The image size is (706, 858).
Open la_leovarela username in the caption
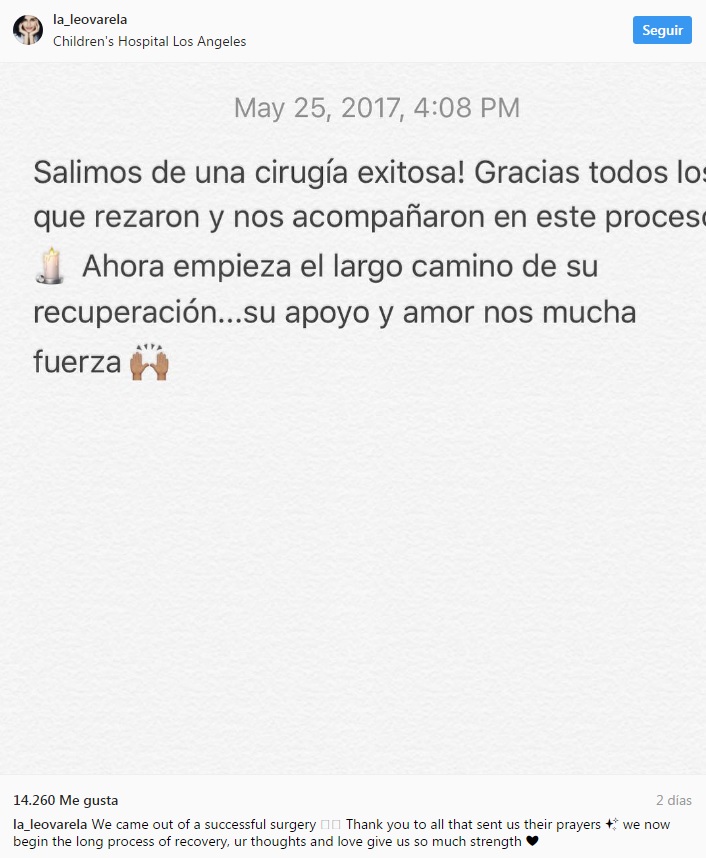point(50,825)
